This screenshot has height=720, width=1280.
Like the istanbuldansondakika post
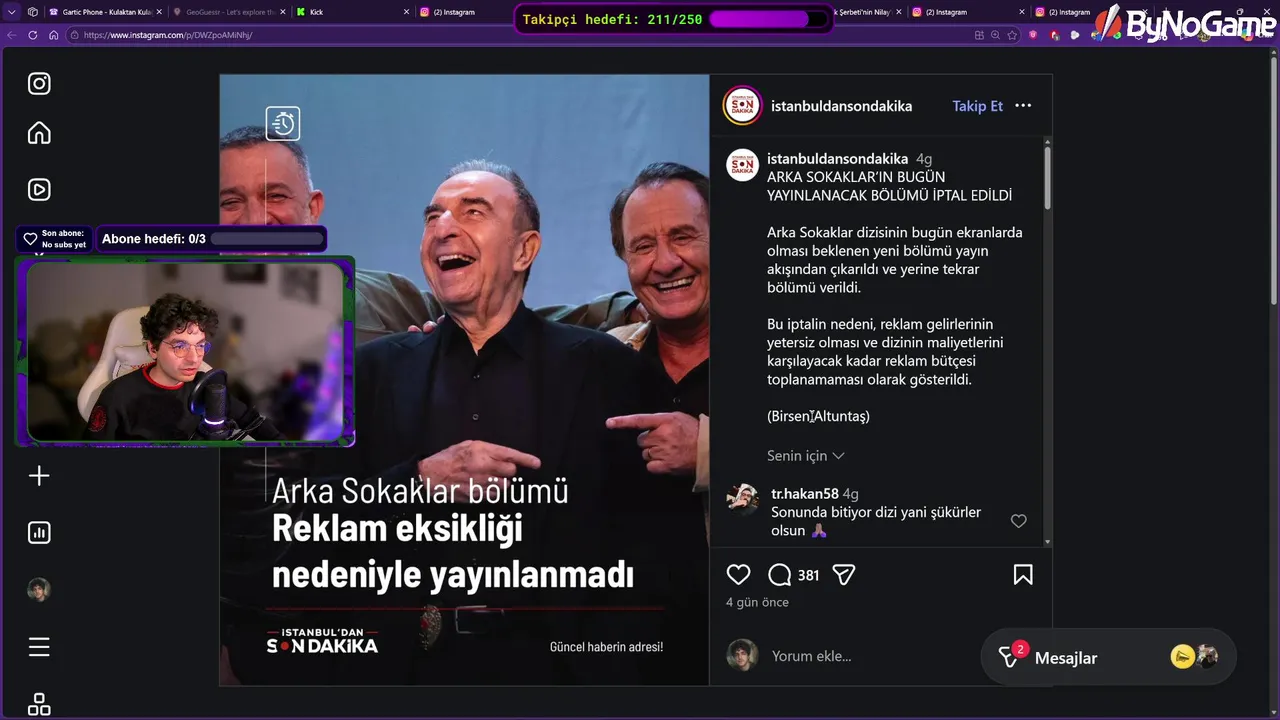pos(738,575)
